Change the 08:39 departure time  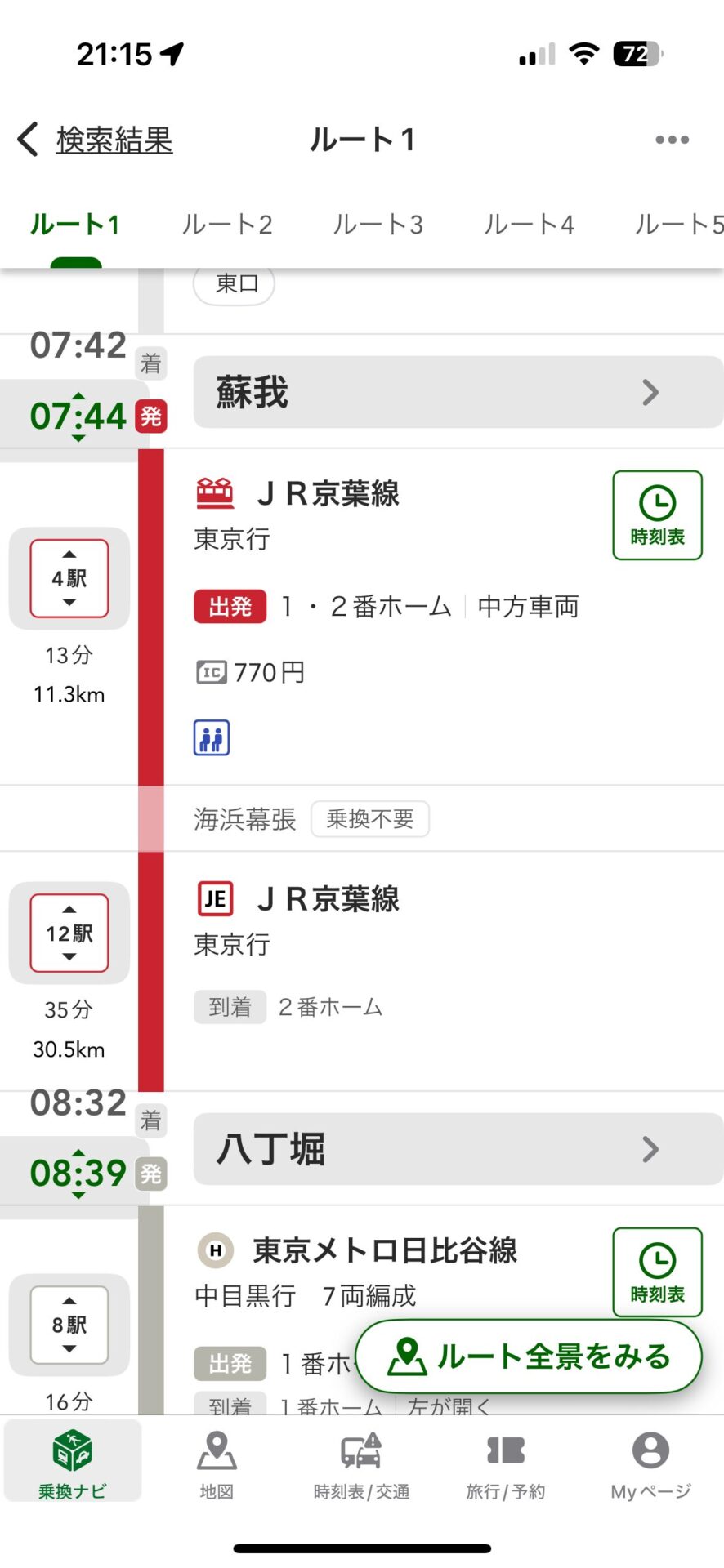coord(78,1173)
